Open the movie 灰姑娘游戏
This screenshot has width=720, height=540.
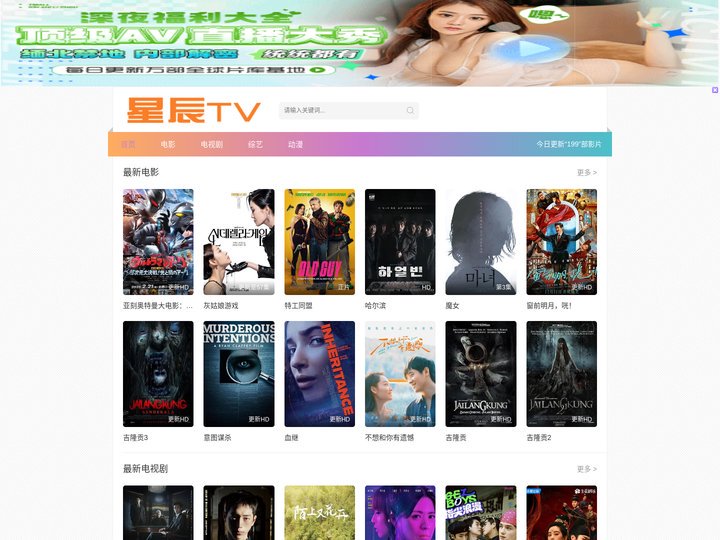pyautogui.click(x=239, y=242)
